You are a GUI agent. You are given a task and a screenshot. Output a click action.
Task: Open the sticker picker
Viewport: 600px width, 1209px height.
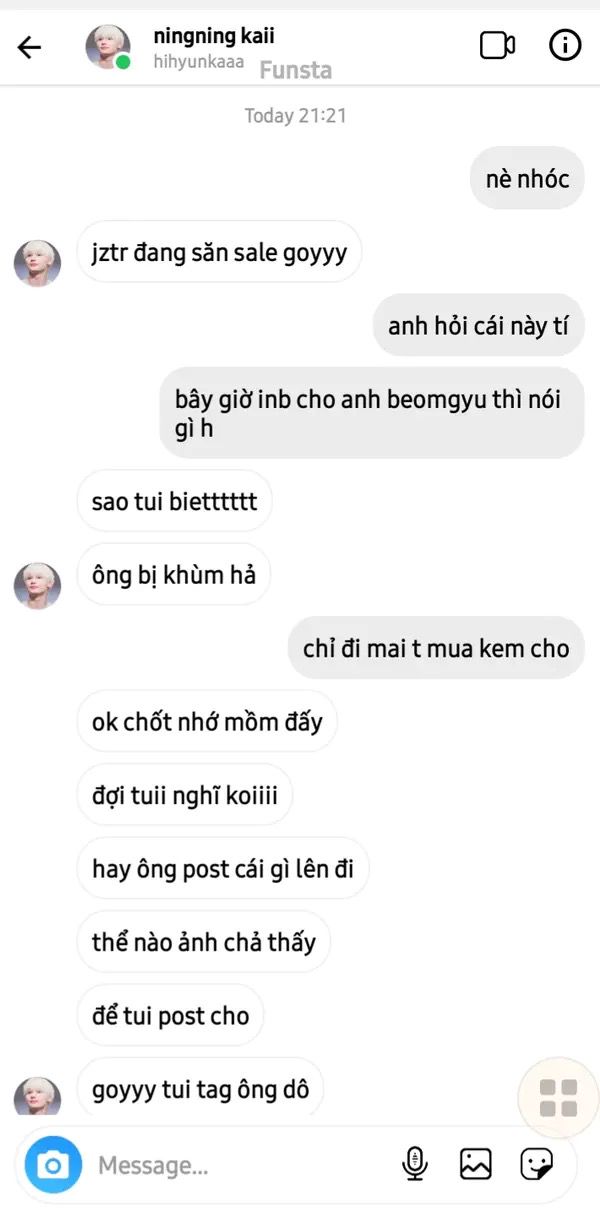point(537,1163)
